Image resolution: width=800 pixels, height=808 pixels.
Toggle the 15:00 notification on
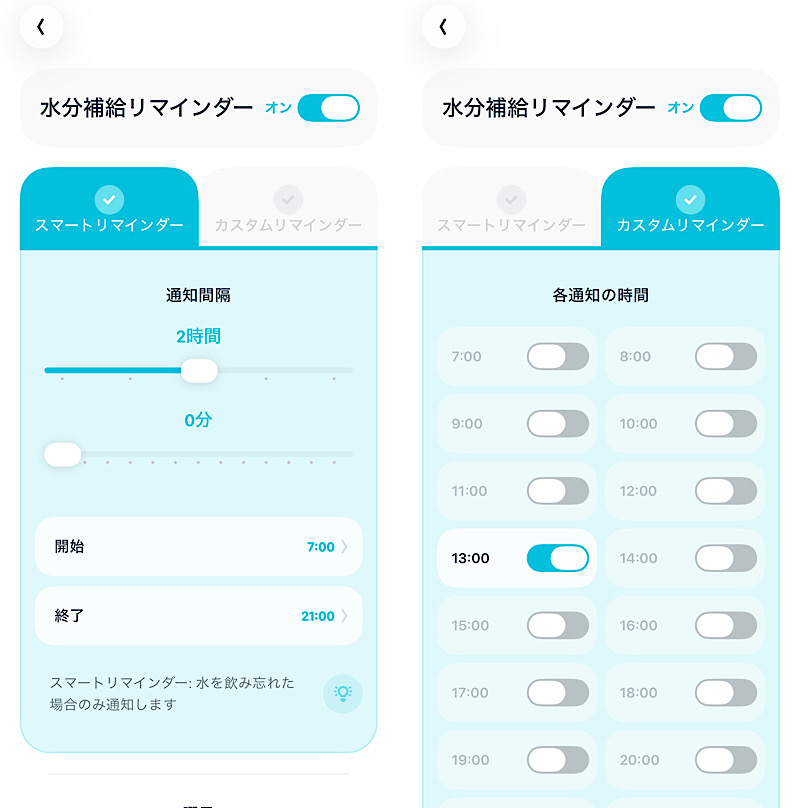[x=557, y=625]
